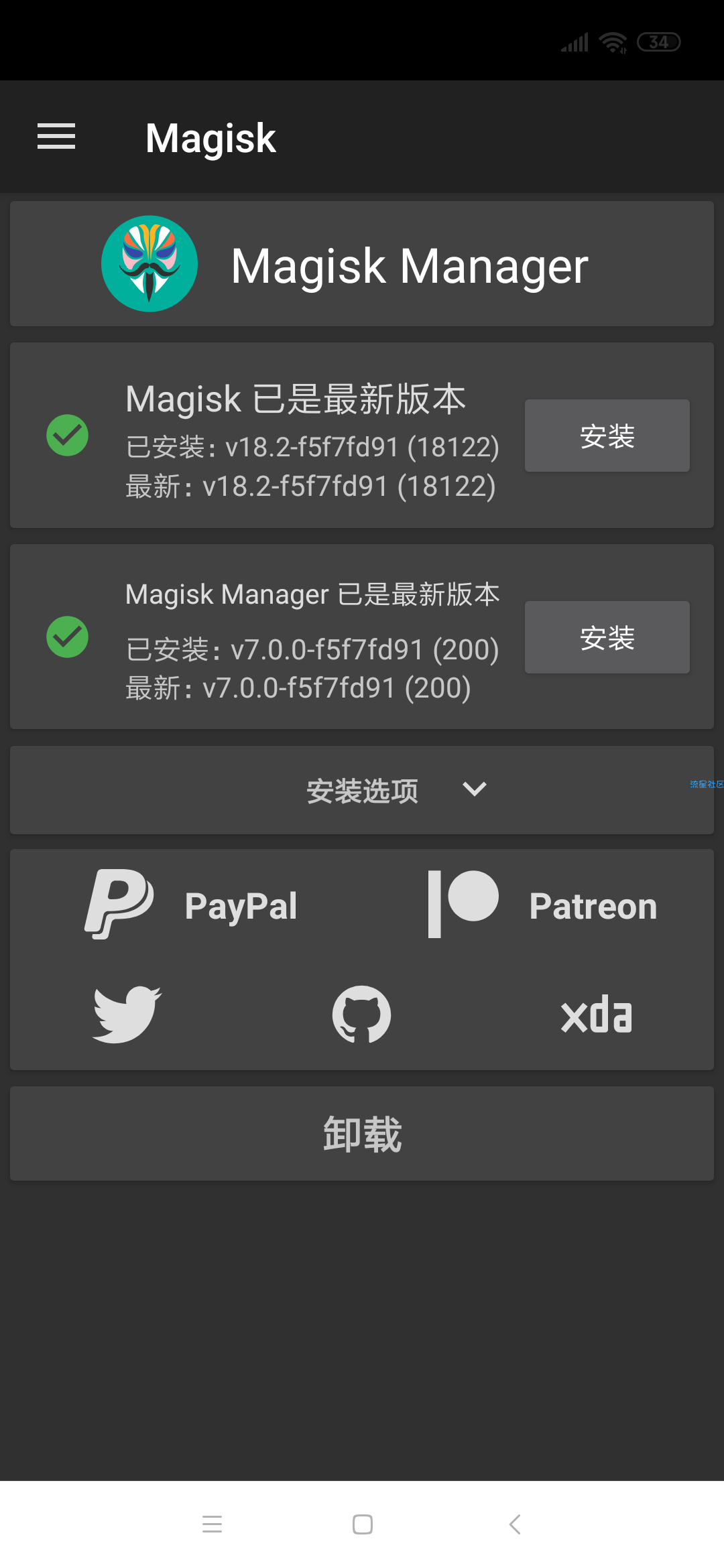
Task: Visit the GitHub repository icon
Action: (362, 1015)
